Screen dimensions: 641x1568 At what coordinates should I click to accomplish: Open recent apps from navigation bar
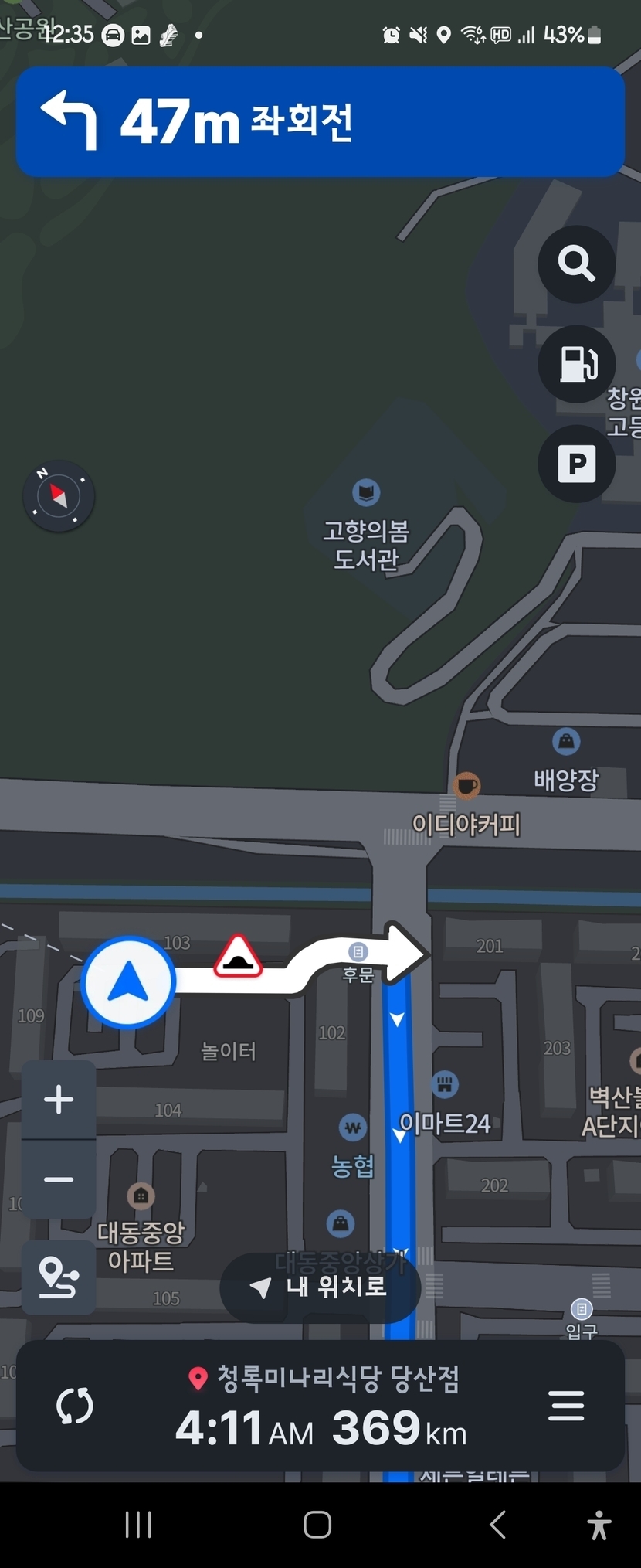point(138,1525)
